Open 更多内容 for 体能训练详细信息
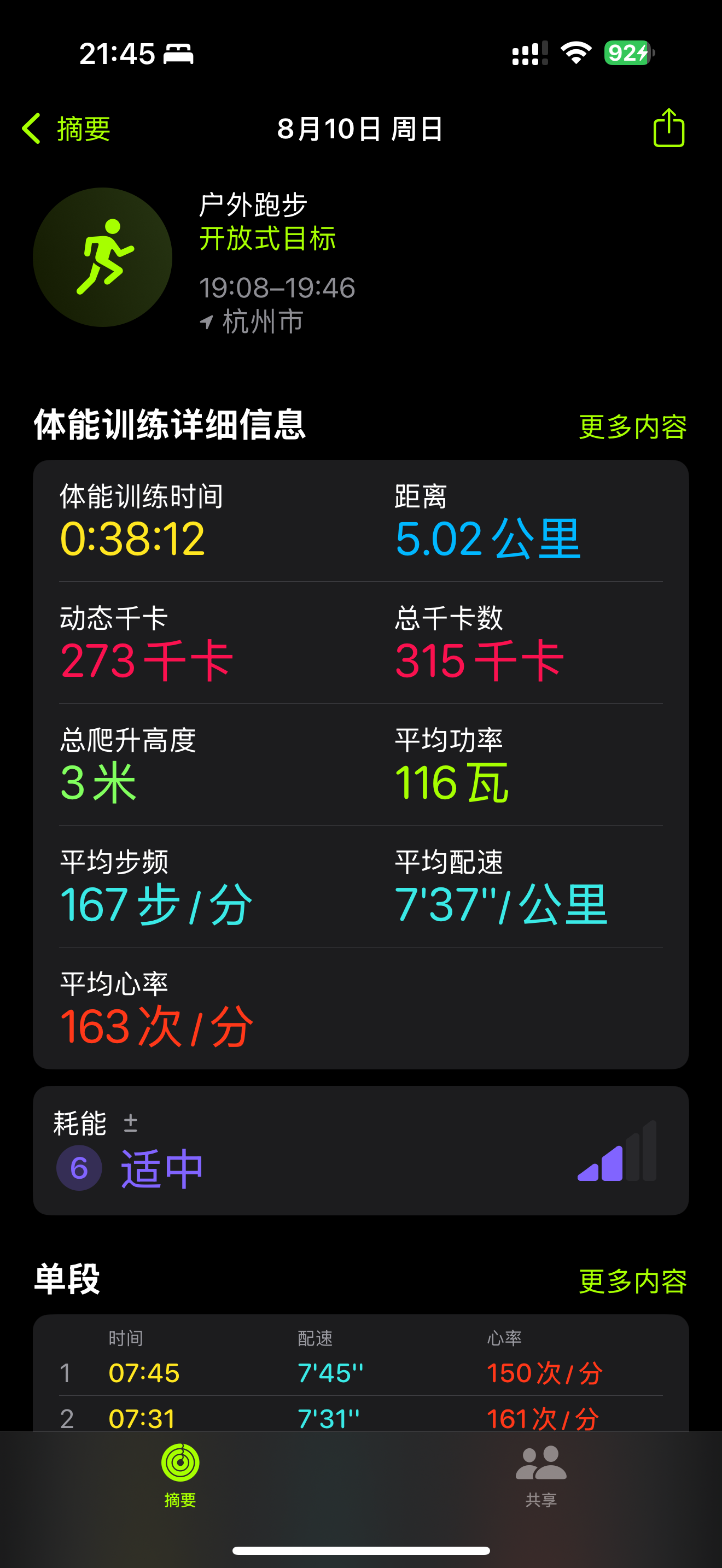The width and height of the screenshot is (722, 1568). coord(632,426)
